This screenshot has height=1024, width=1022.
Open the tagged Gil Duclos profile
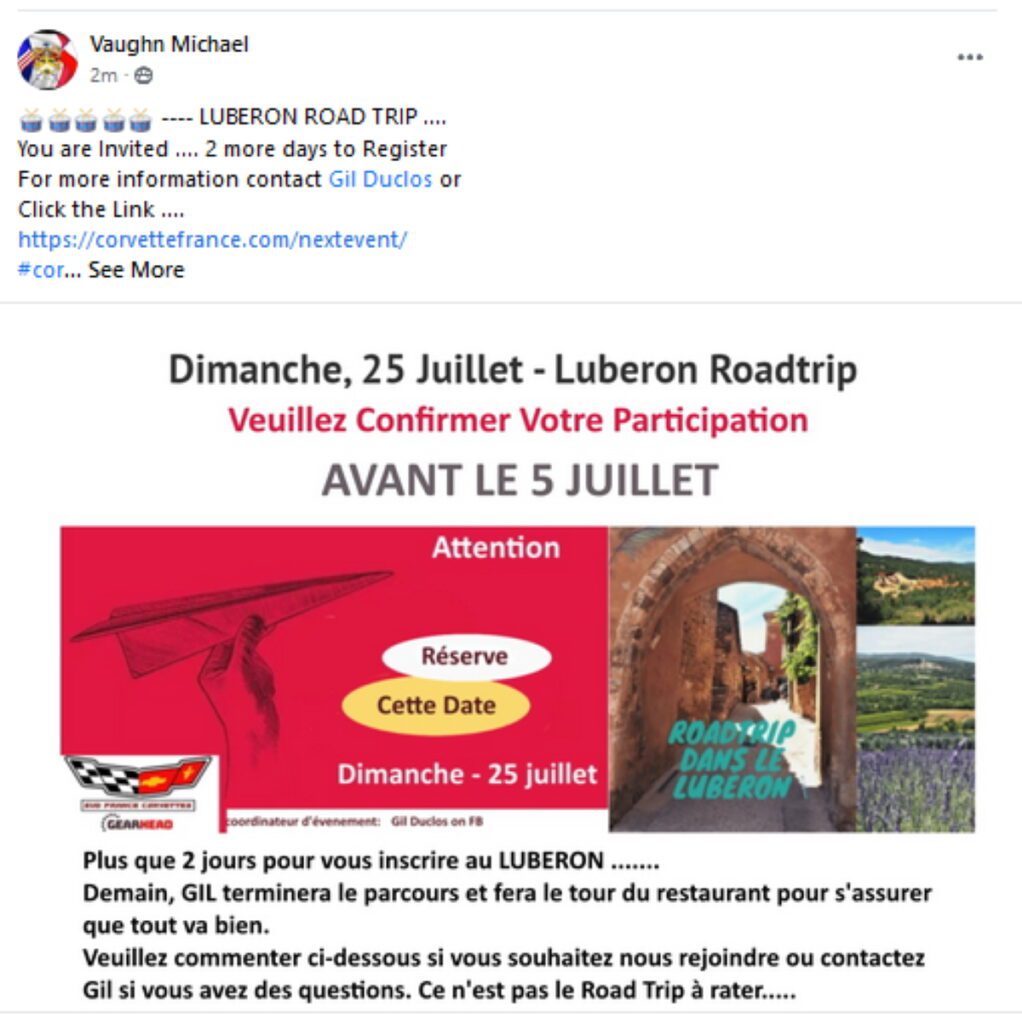tap(380, 180)
